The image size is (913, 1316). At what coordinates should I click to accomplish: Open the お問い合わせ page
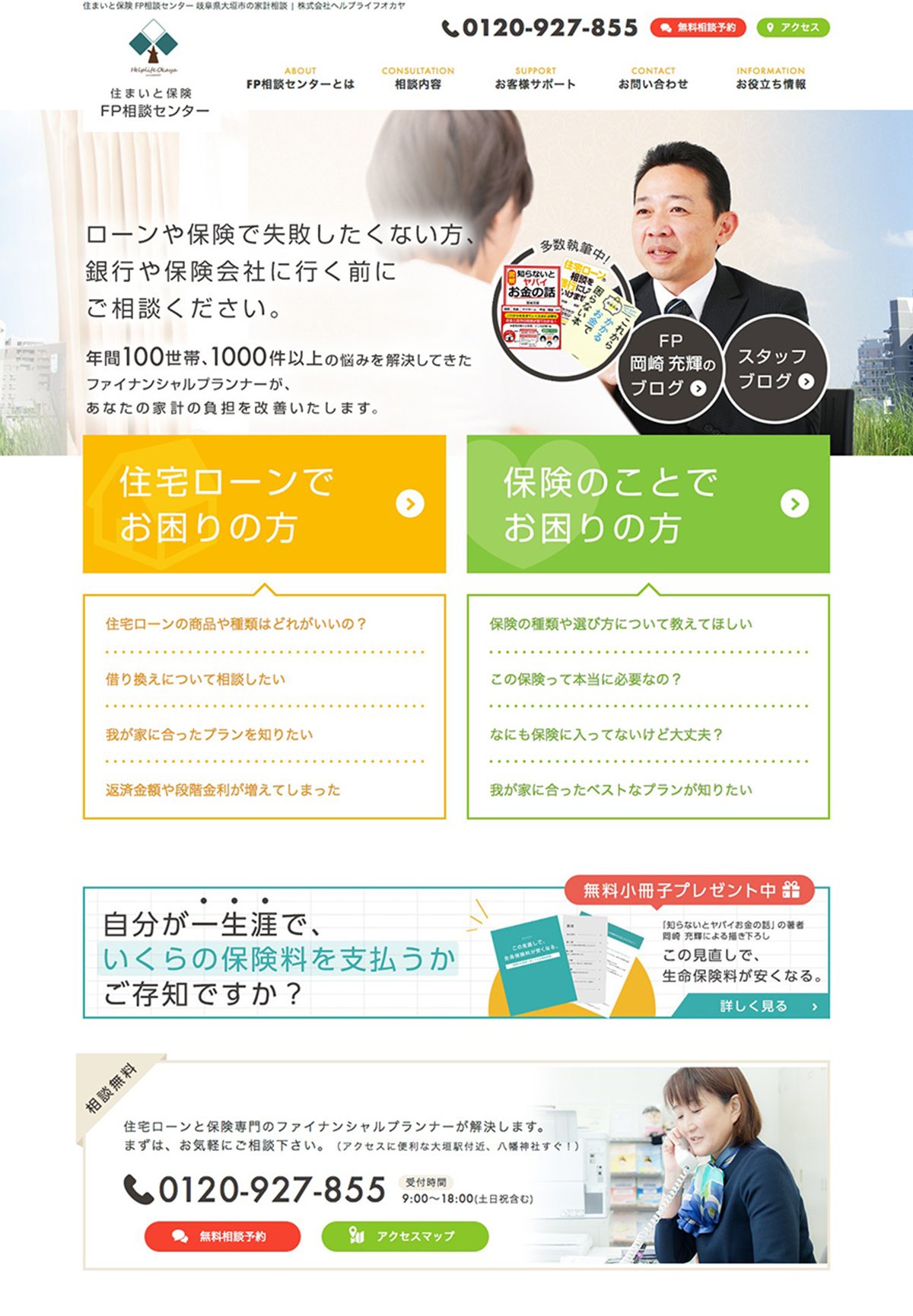[x=653, y=78]
